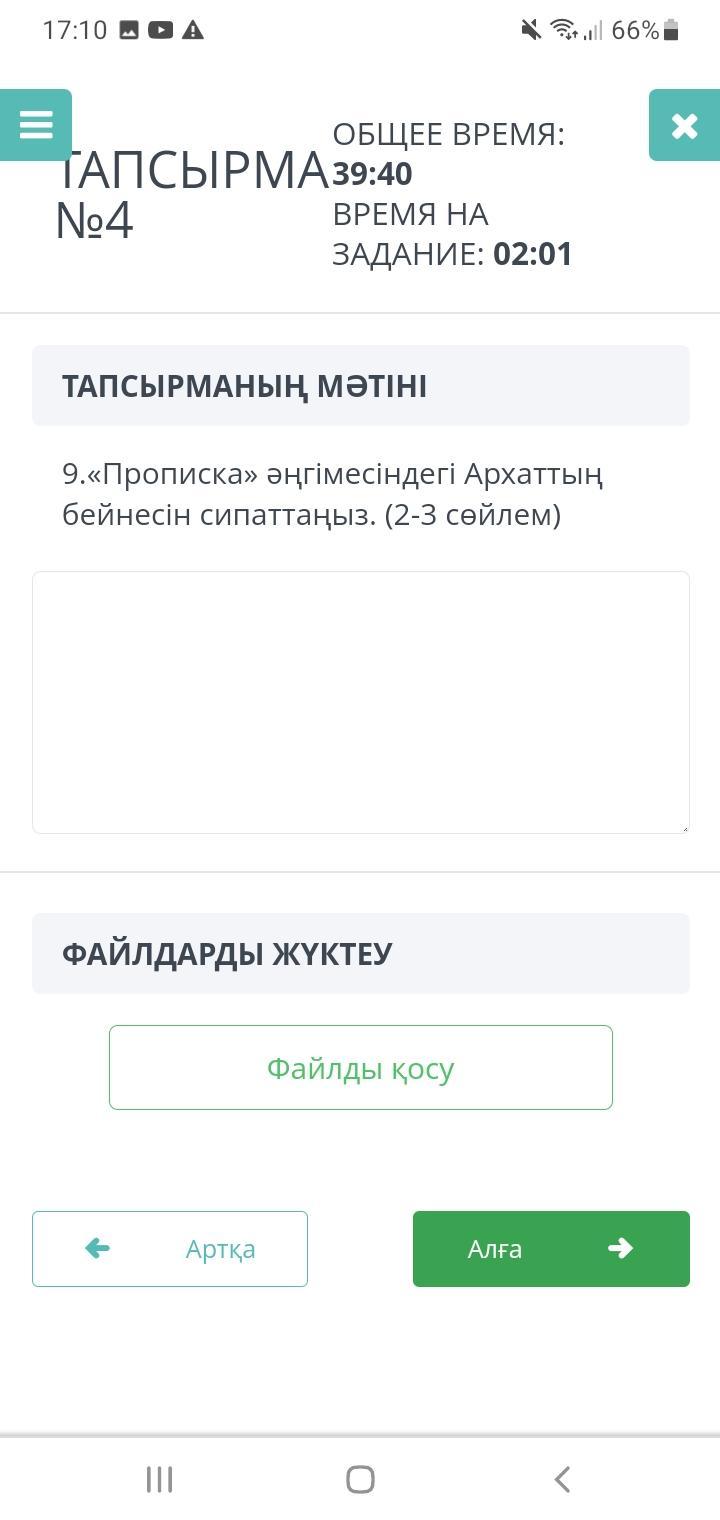The image size is (720, 1520).
Task: Focus the answer text area
Action: coord(360,702)
